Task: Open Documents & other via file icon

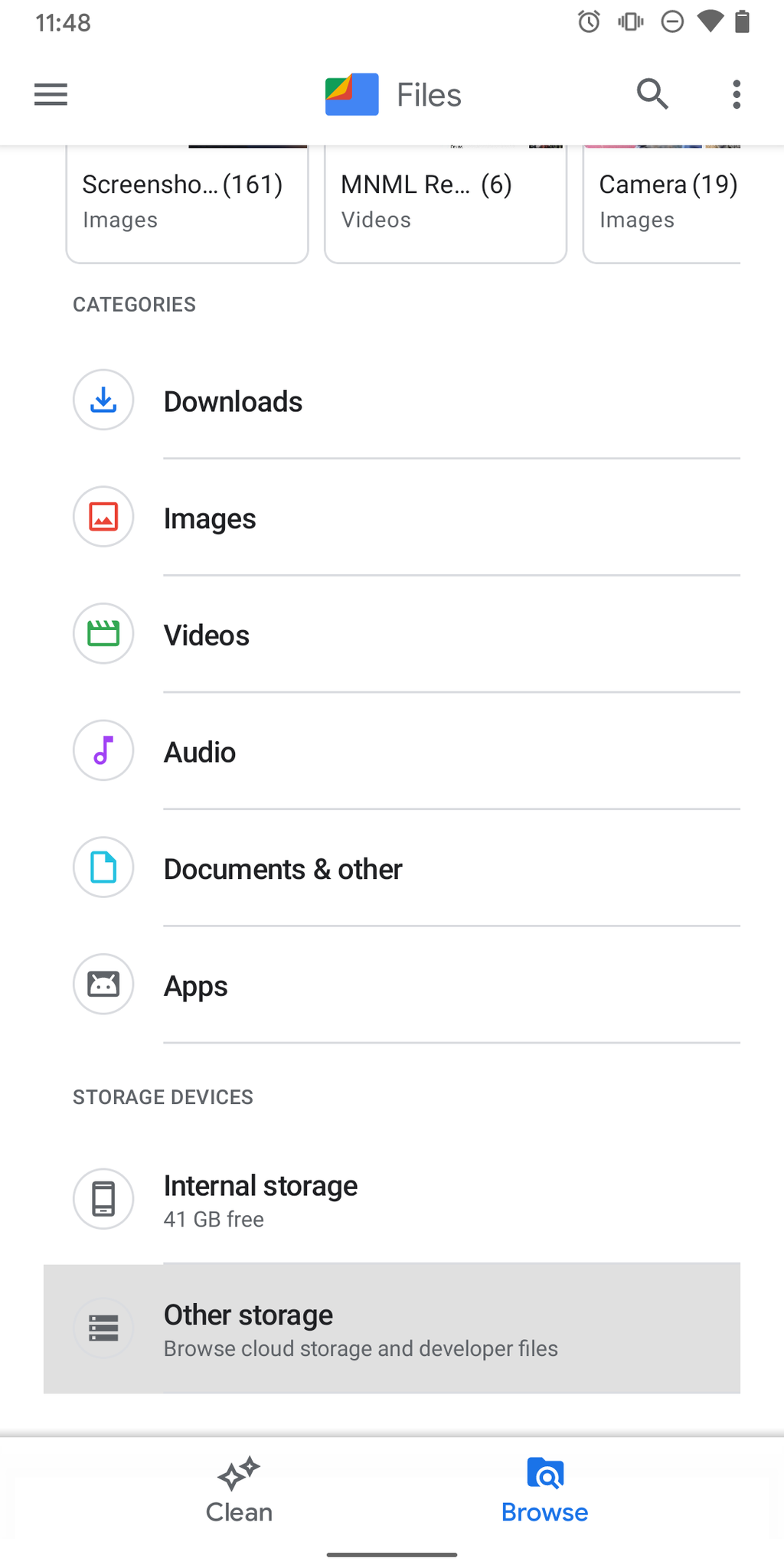Action: coord(103,868)
